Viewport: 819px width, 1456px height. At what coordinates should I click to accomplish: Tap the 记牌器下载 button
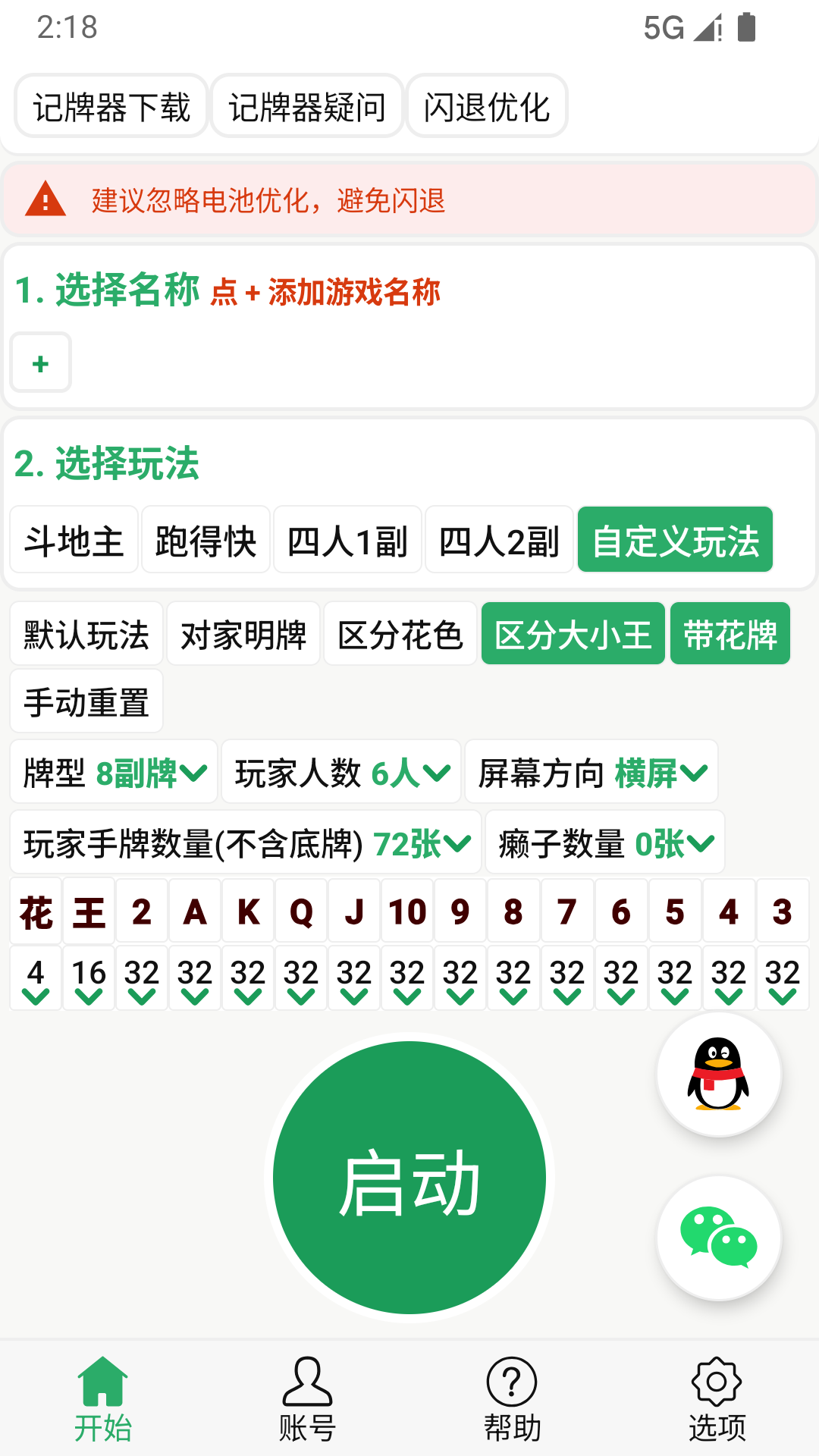pos(111,106)
